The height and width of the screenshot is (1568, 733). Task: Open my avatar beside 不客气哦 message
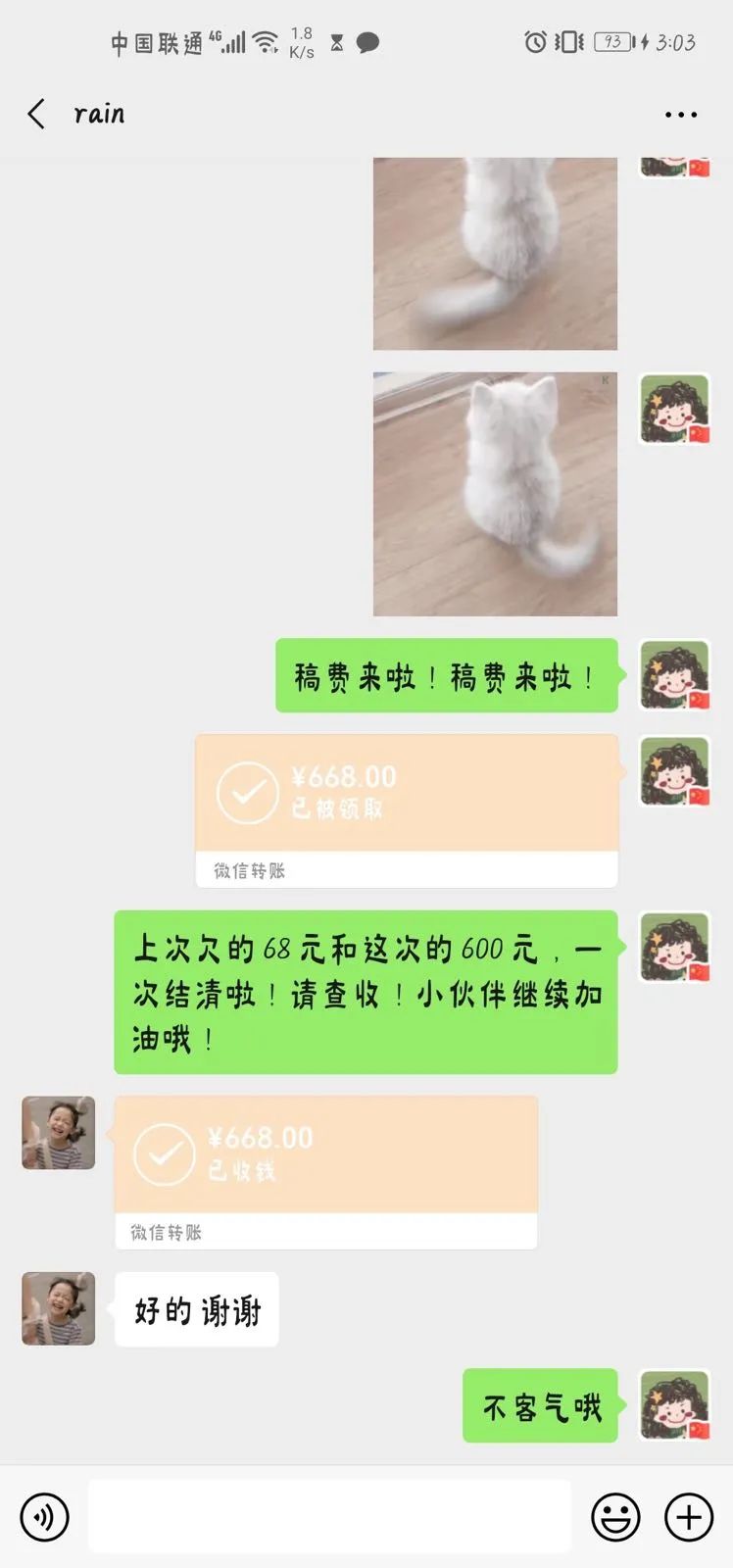tap(675, 1405)
